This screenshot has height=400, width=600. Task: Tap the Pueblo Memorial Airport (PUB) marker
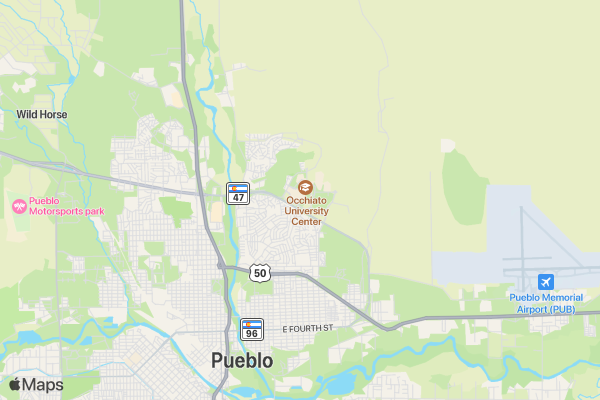pyautogui.click(x=545, y=282)
